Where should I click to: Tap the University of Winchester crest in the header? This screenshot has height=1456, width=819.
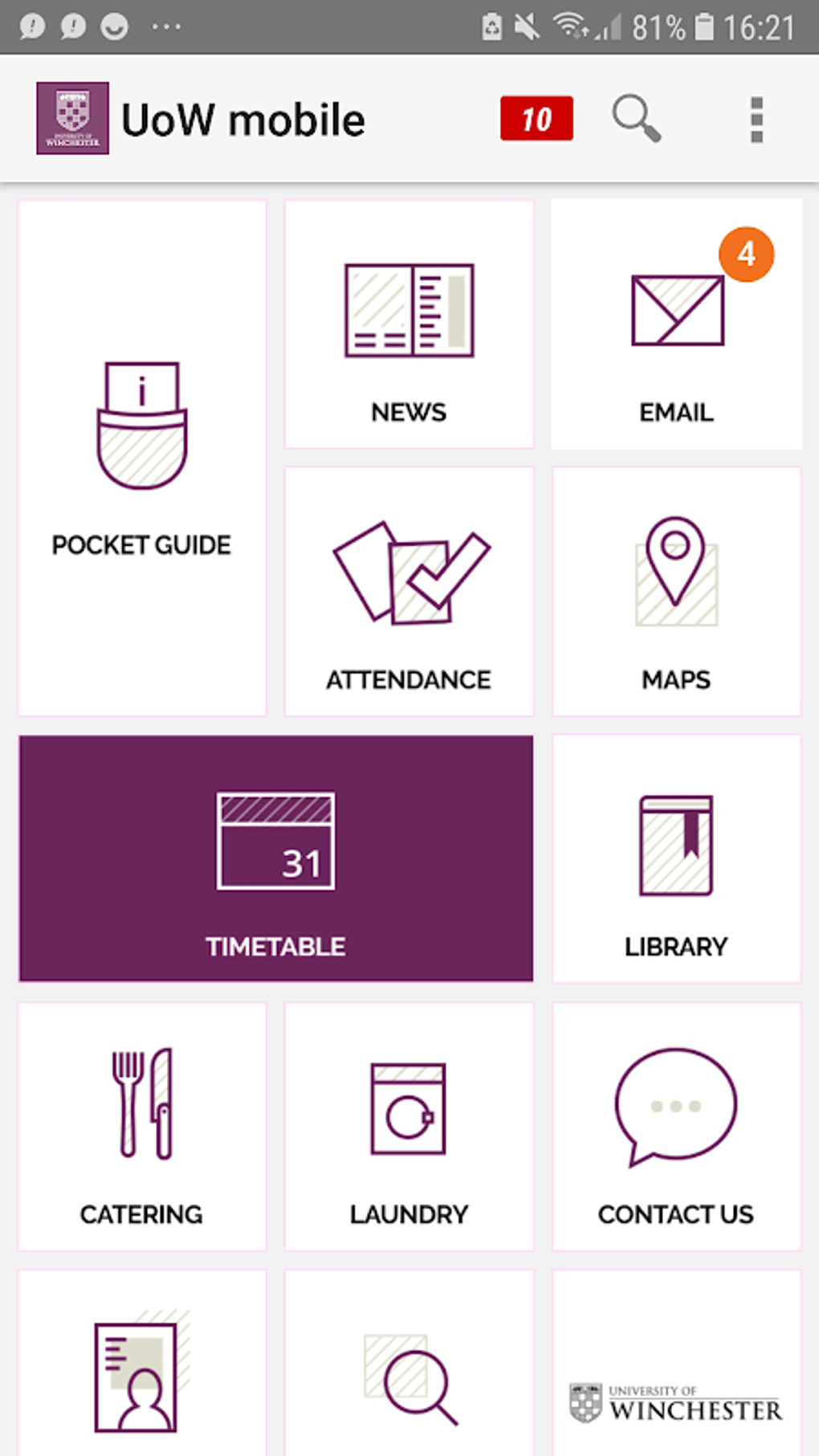73,118
